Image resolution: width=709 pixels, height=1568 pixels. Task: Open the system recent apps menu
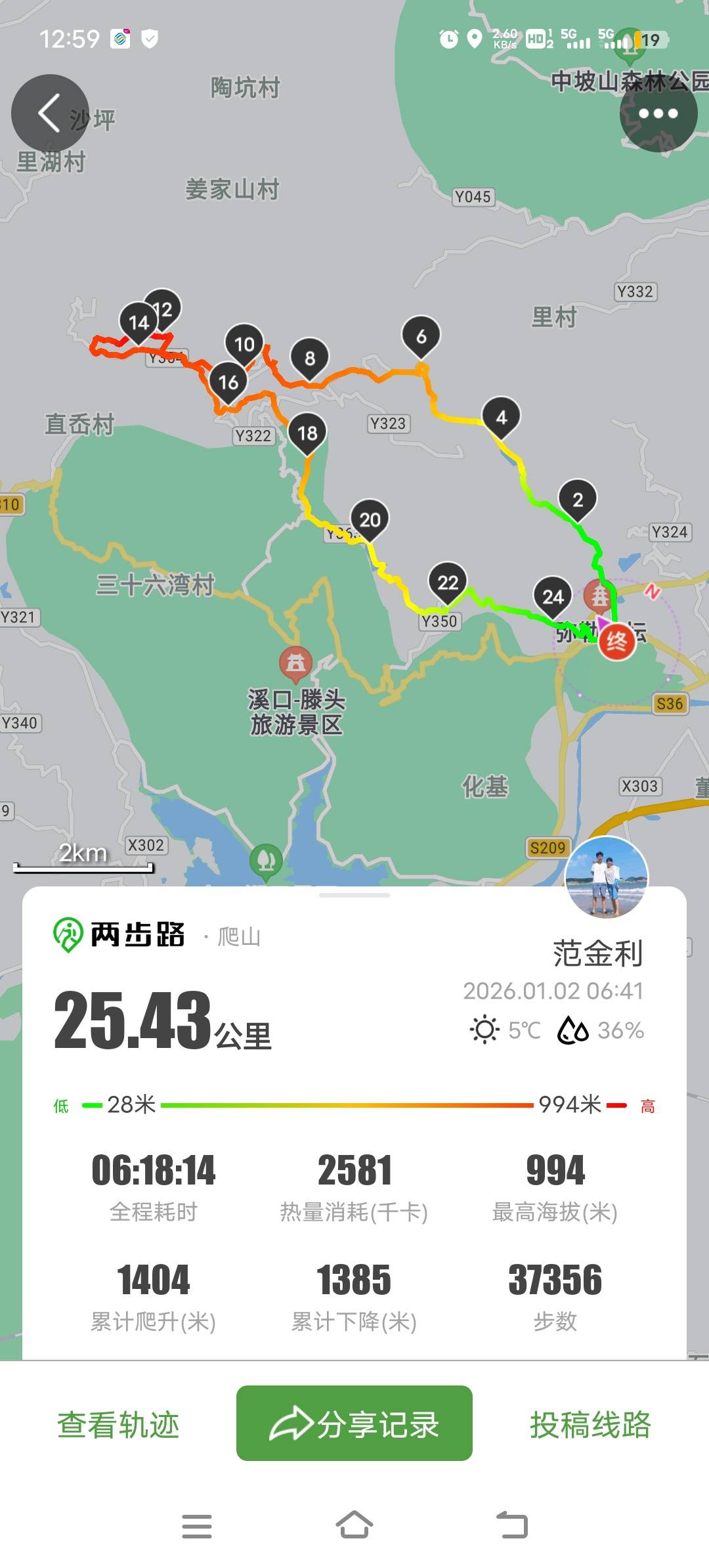197,1525
